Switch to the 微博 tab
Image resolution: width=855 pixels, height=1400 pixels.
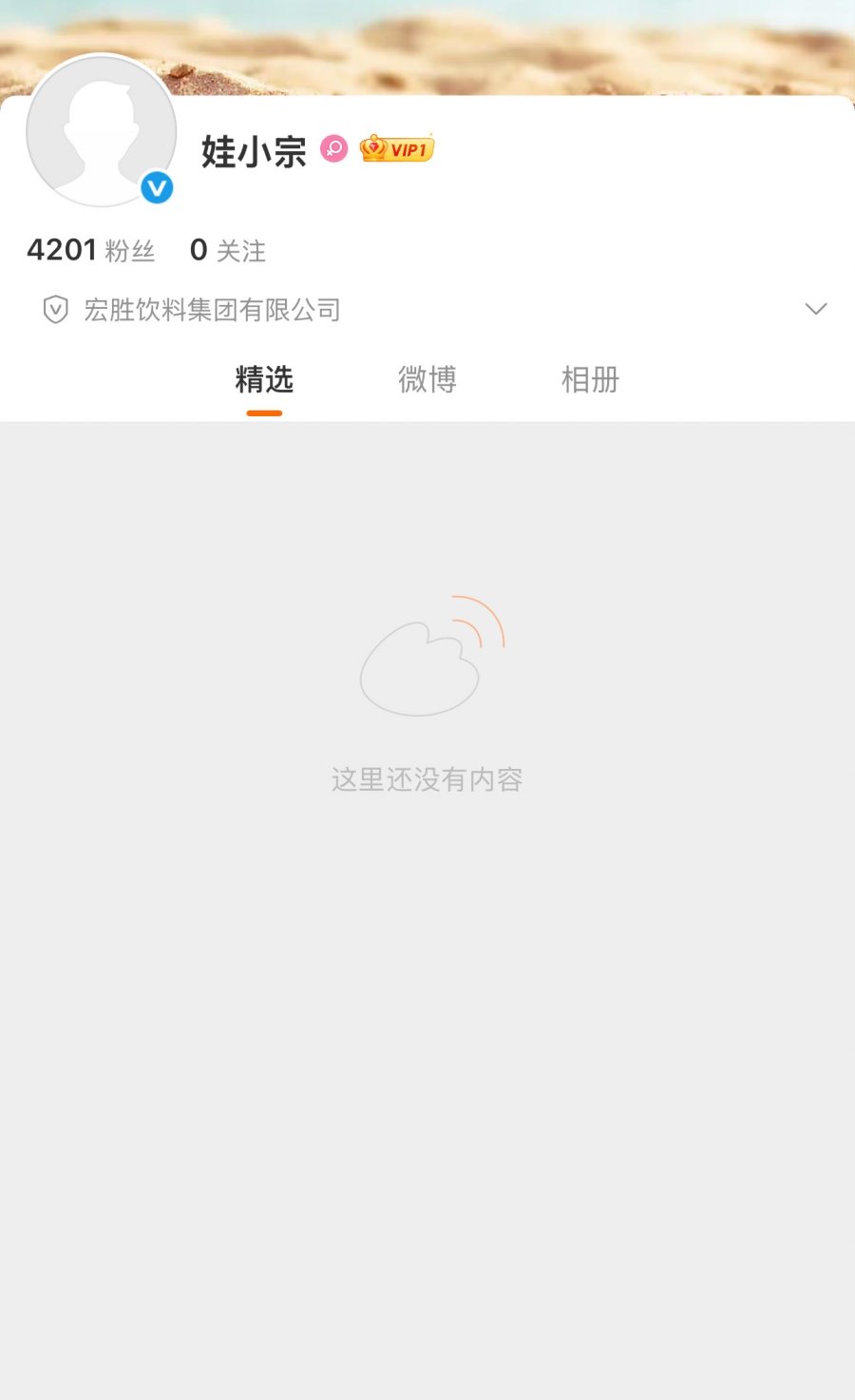coord(427,380)
